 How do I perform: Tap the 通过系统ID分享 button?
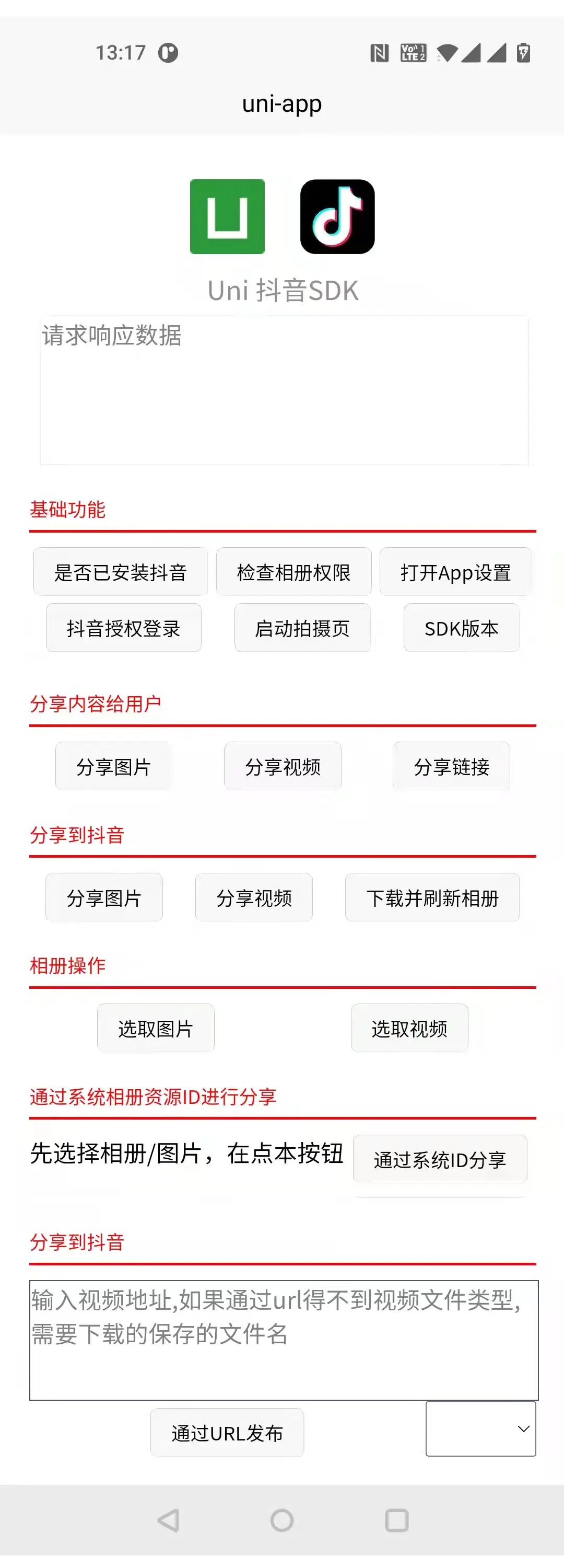coord(440,1159)
